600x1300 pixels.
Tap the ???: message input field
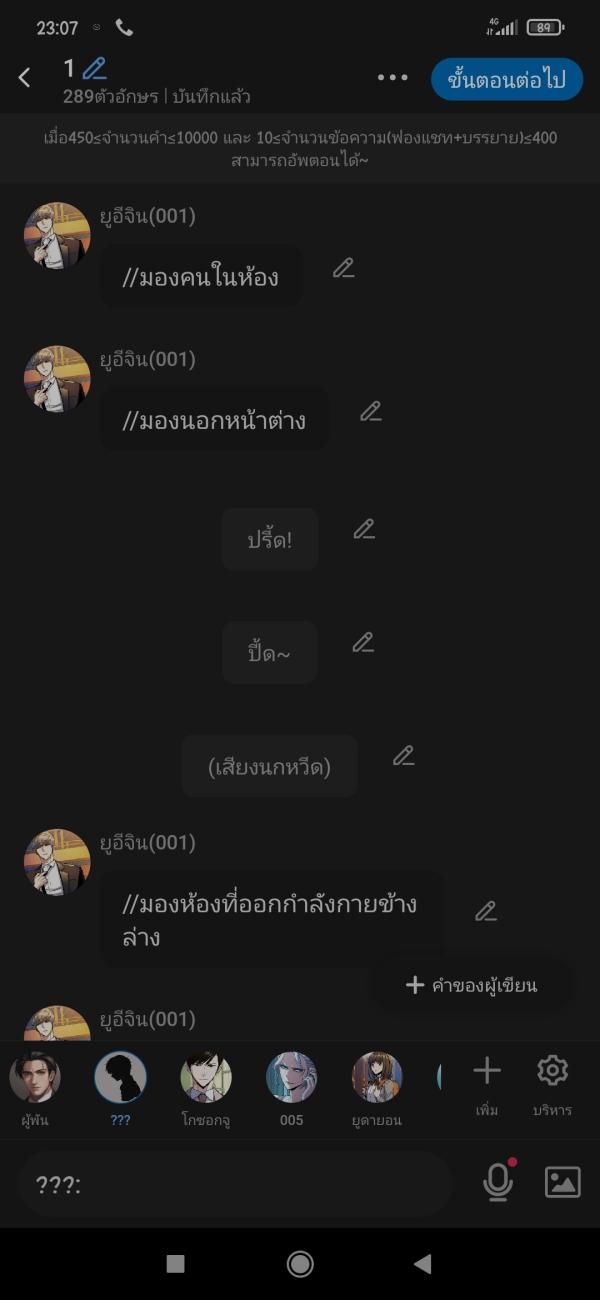coord(235,1185)
